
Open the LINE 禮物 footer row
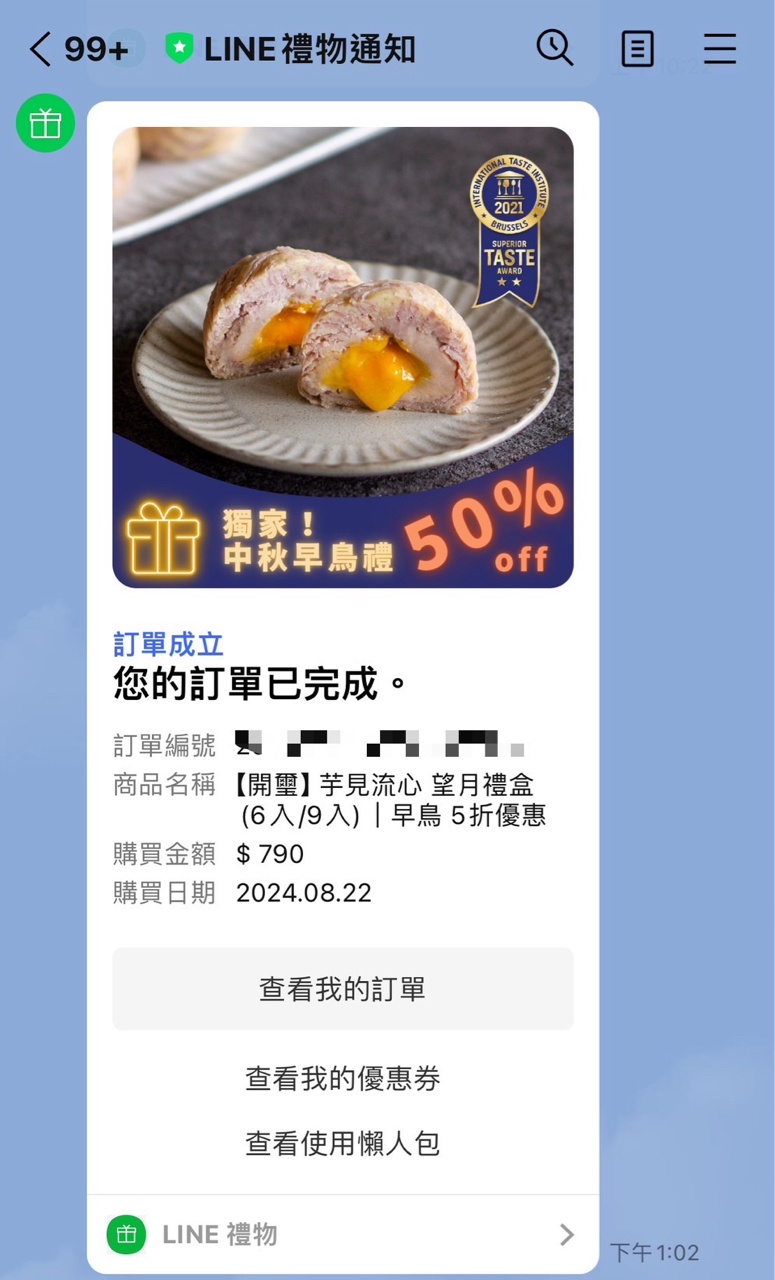pos(343,1235)
